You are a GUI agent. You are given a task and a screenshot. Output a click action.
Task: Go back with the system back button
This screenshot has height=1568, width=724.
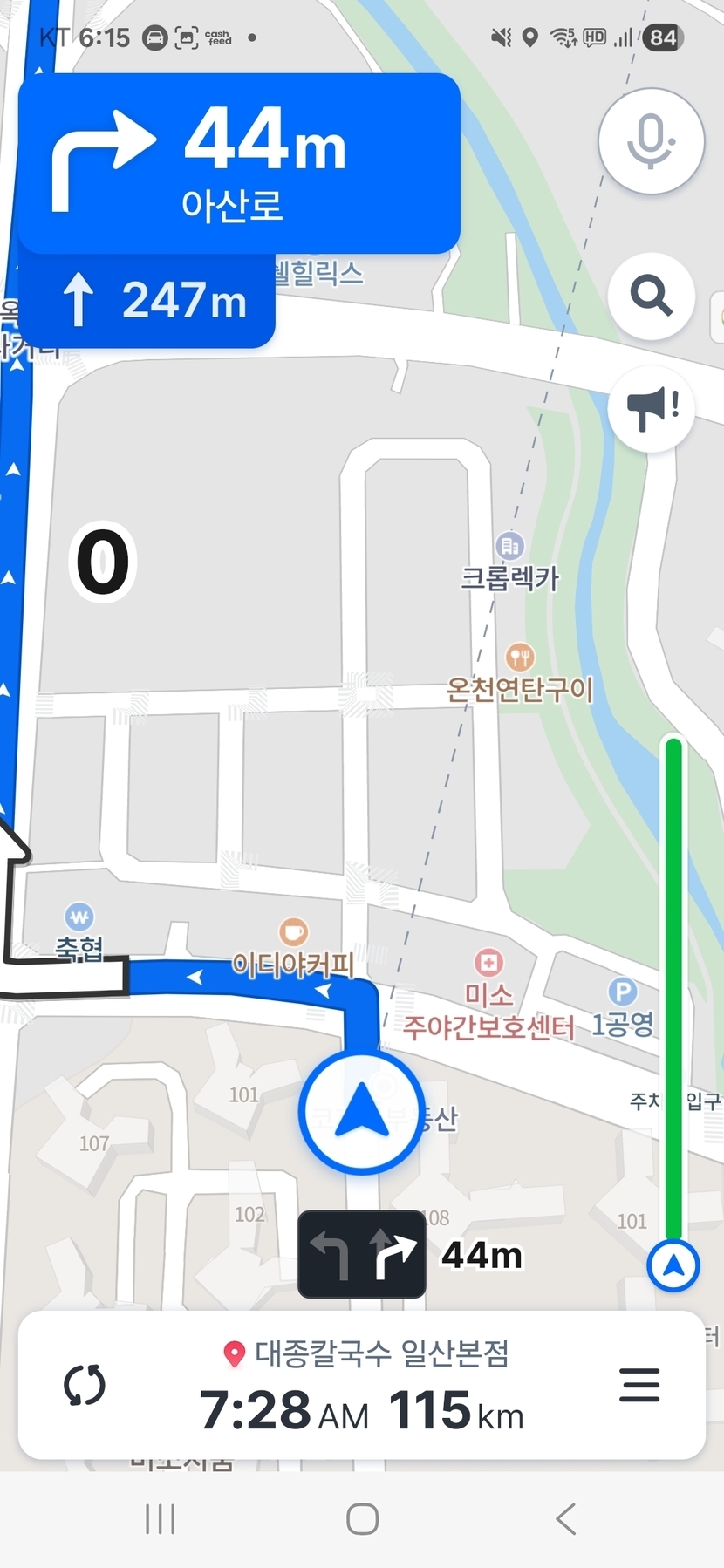coord(565,1518)
